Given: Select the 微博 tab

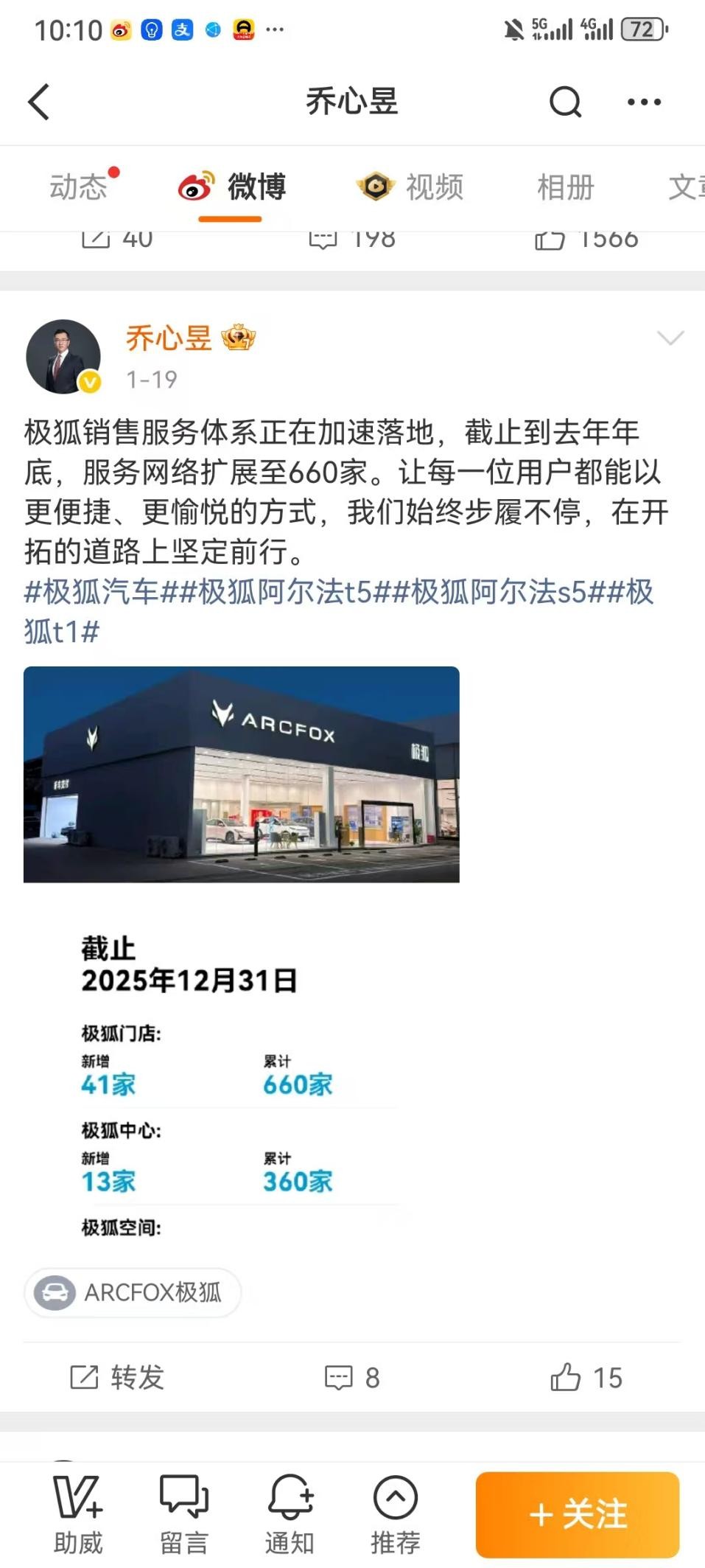Looking at the screenshot, I should coord(231,187).
